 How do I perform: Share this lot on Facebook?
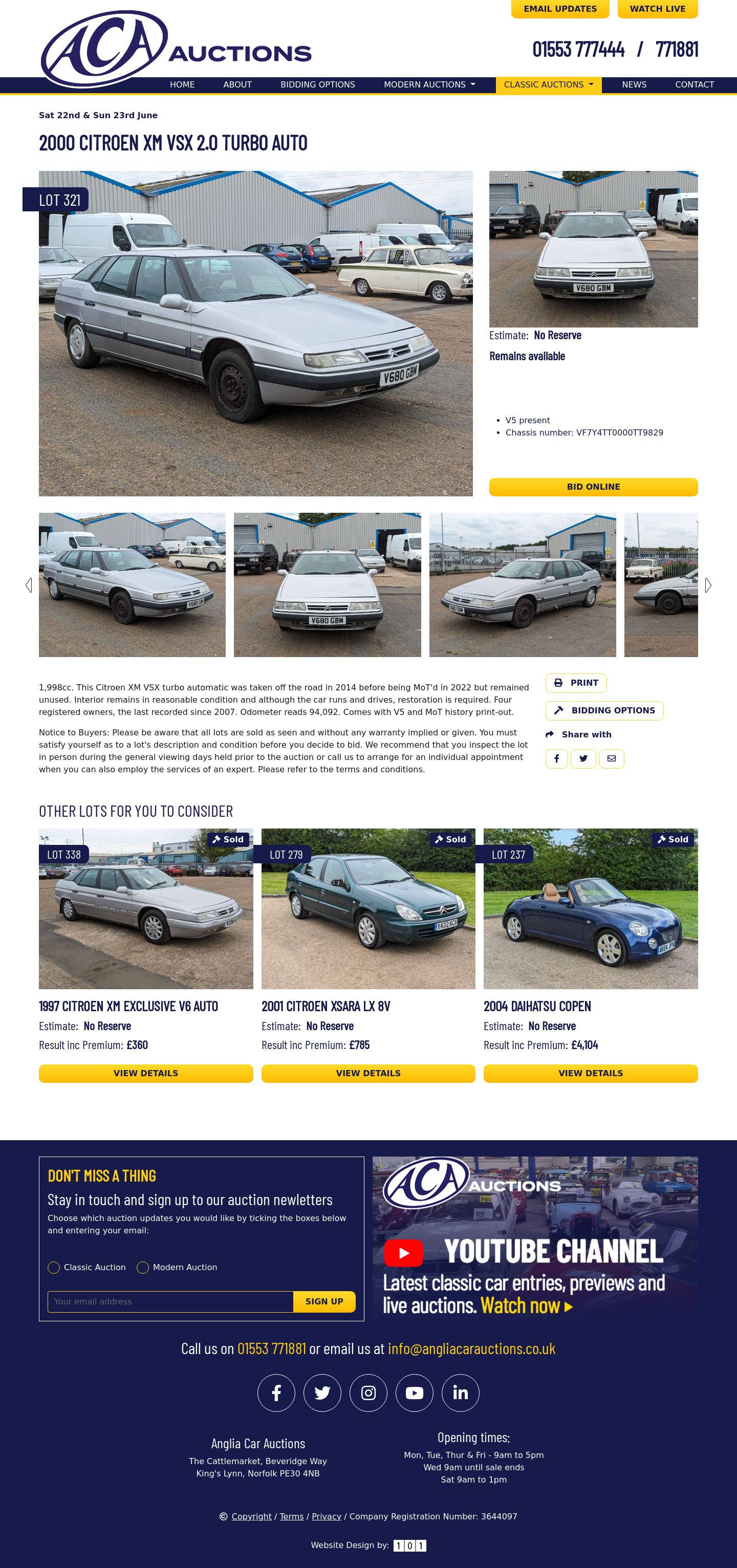pyautogui.click(x=556, y=758)
